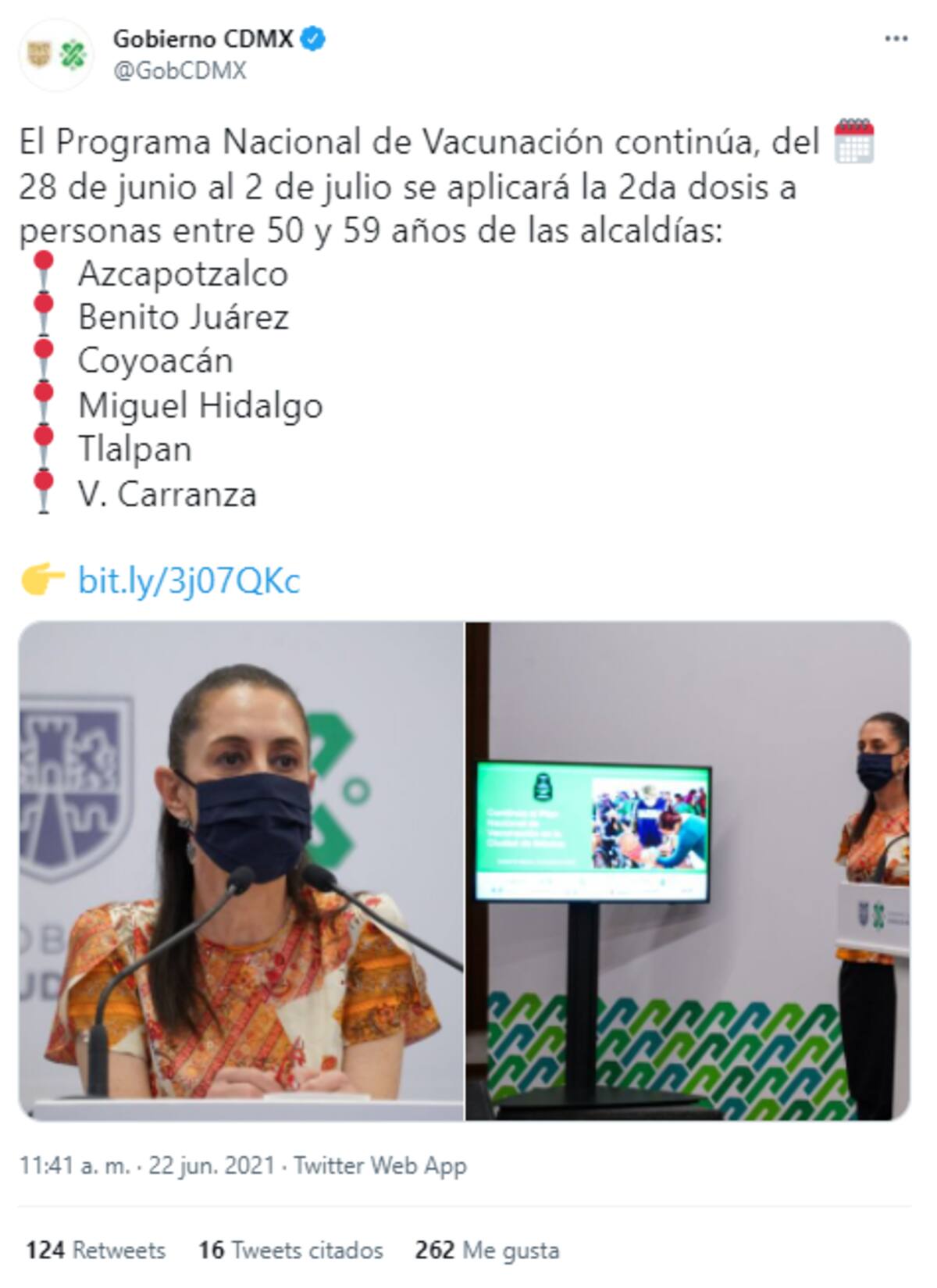Open the bit.ly/3j07QKc link
The width and height of the screenshot is (937, 1288).
(188, 581)
